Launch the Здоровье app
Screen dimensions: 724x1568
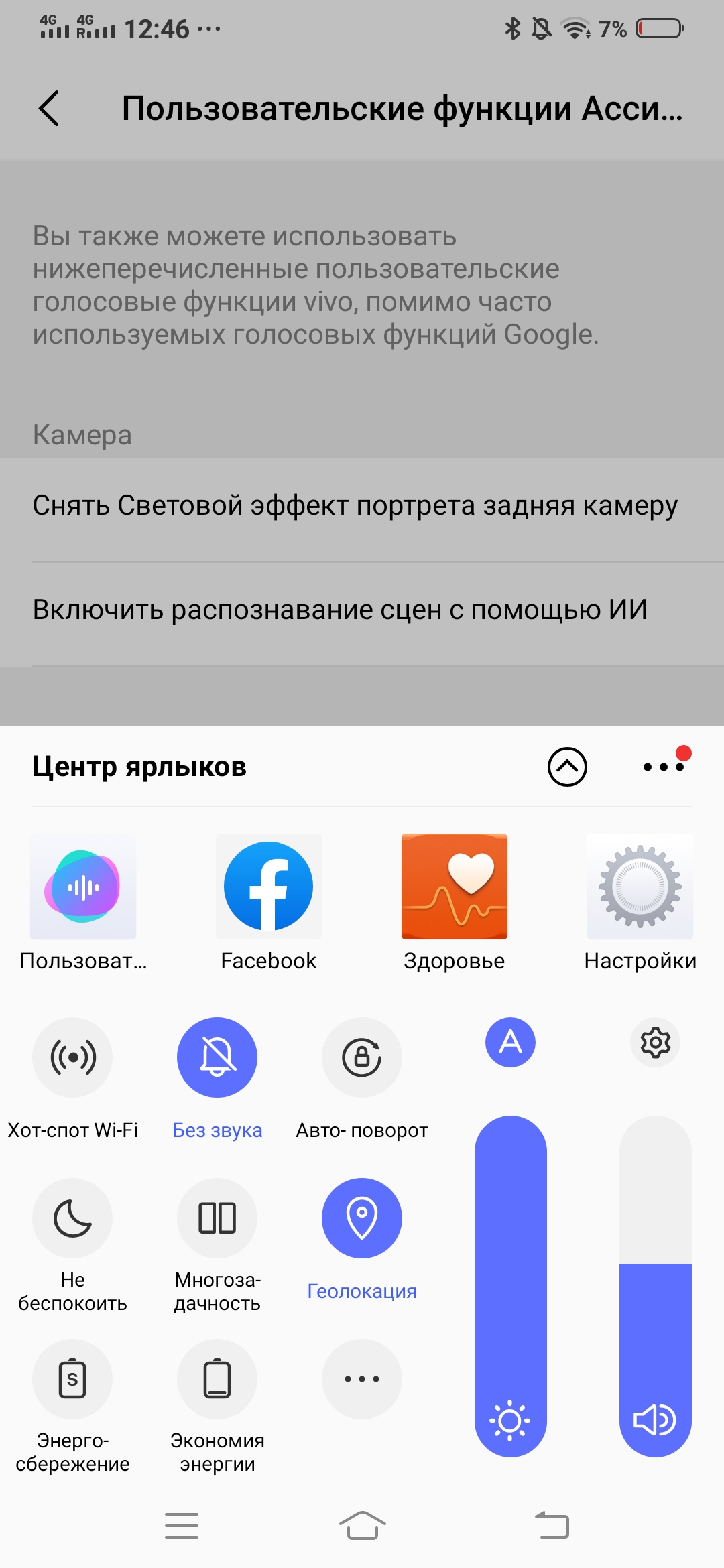pyautogui.click(x=454, y=887)
